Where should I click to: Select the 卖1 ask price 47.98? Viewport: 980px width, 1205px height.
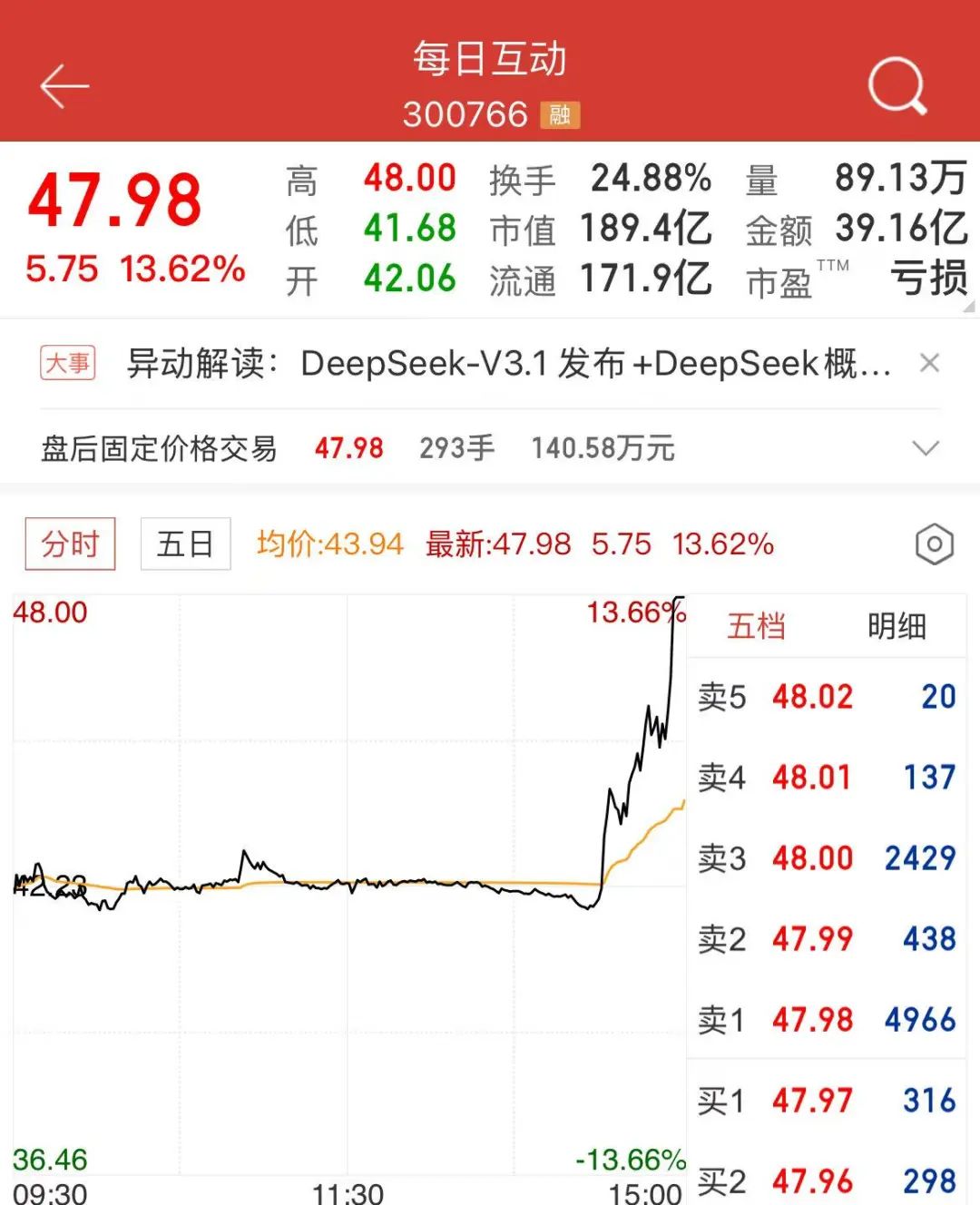812,1020
